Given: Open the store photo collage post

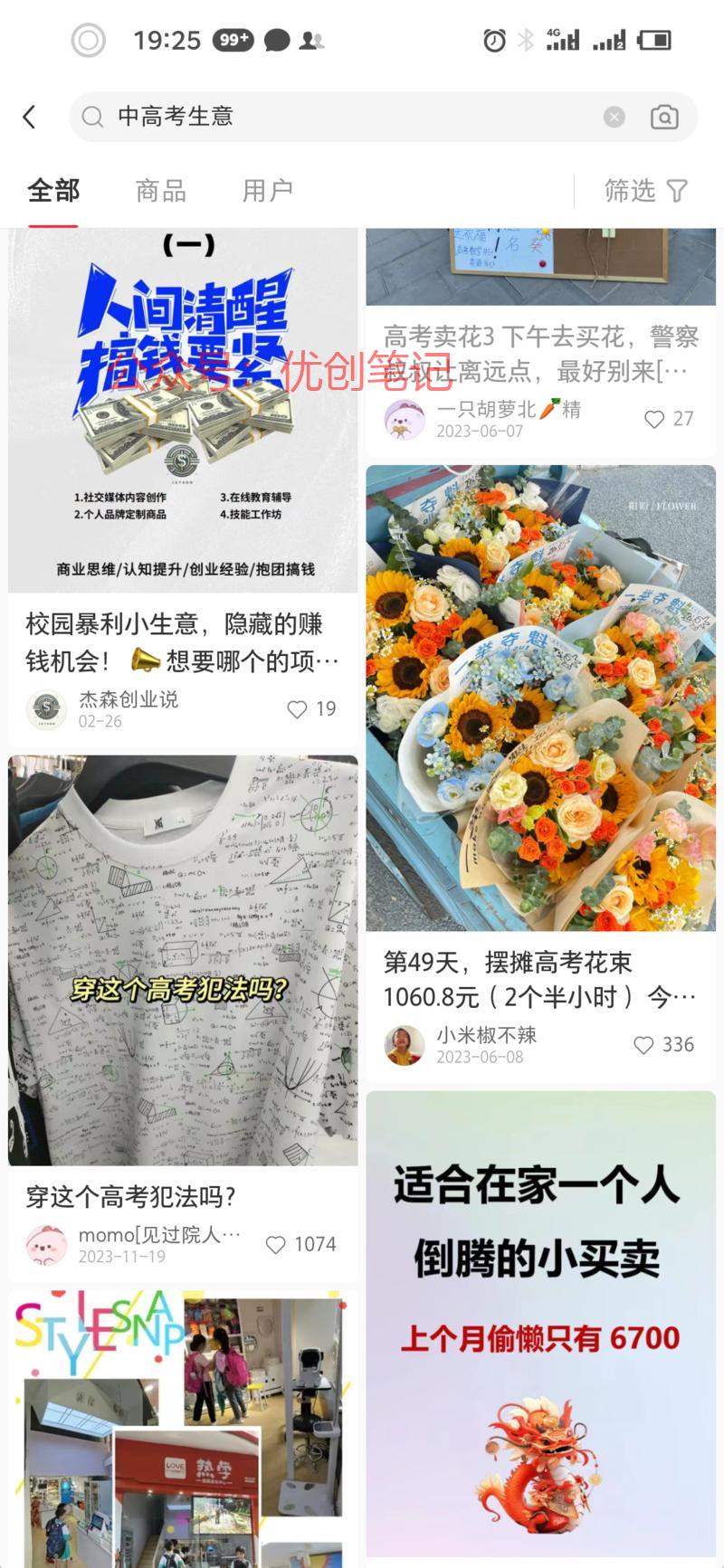Looking at the screenshot, I should click(183, 1430).
